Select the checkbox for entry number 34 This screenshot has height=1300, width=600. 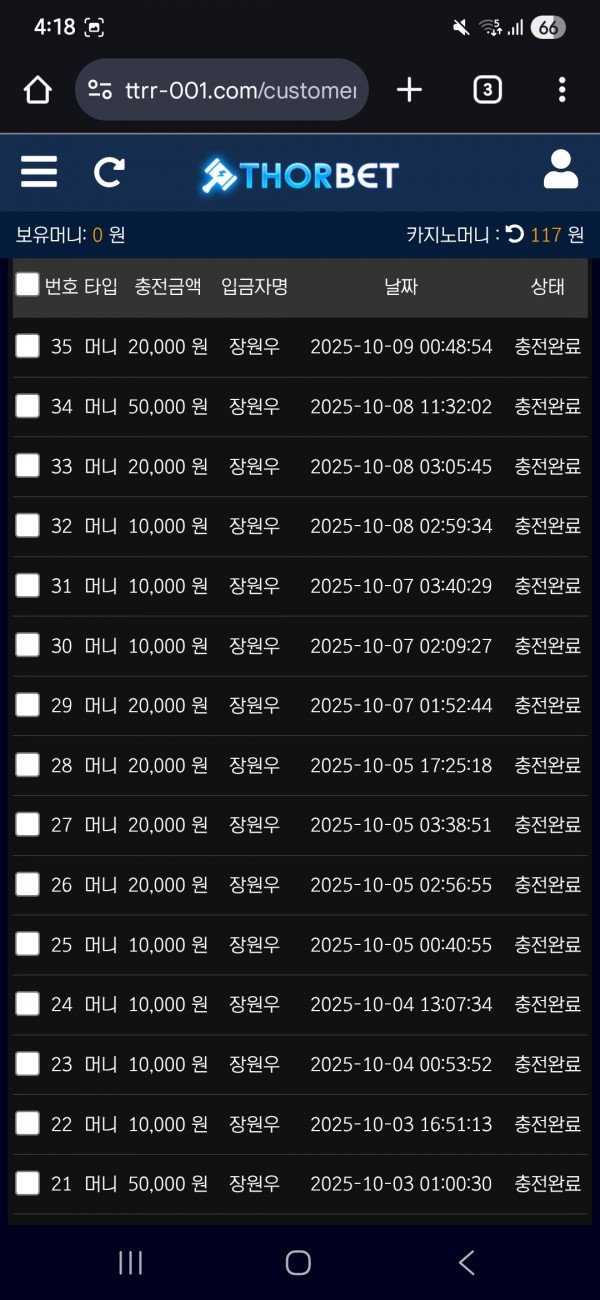28,406
